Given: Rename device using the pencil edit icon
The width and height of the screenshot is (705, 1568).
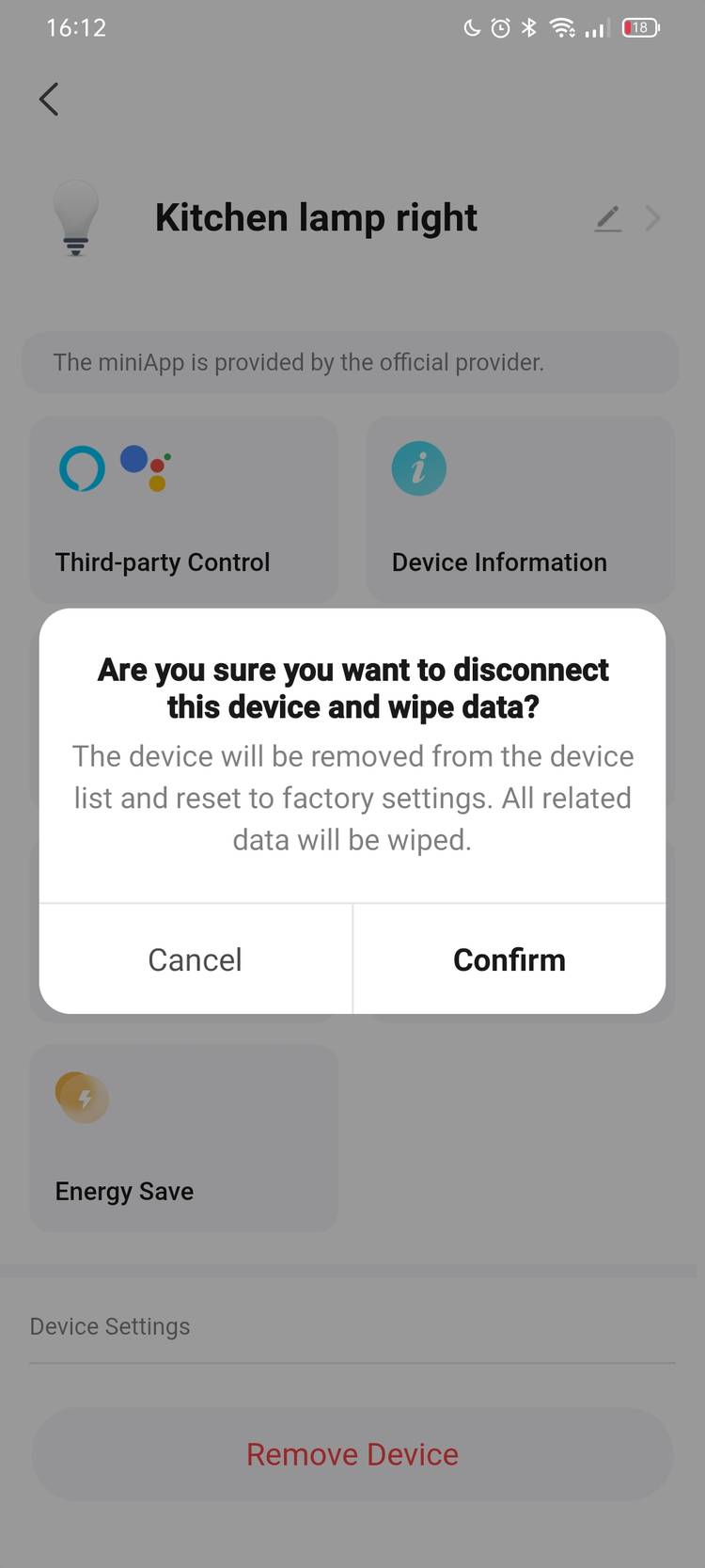Looking at the screenshot, I should click(x=608, y=217).
